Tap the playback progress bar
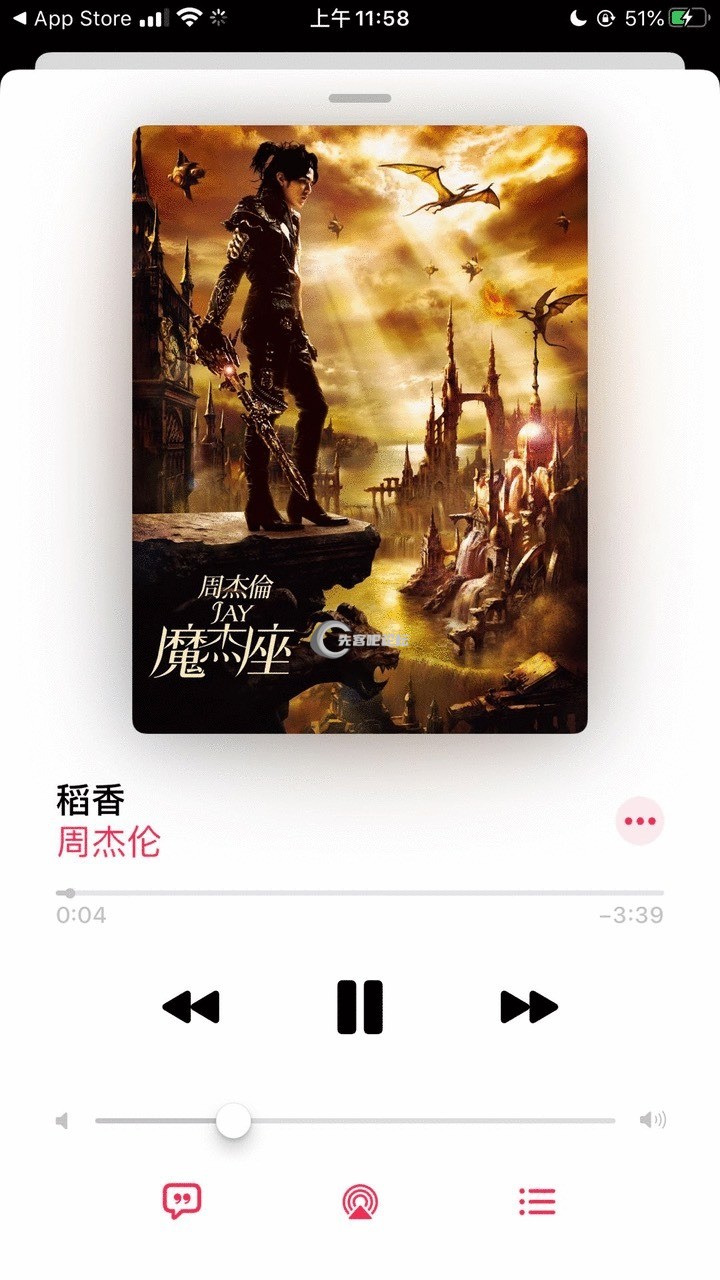Screen dimensions: 720x1280 click(x=360, y=892)
